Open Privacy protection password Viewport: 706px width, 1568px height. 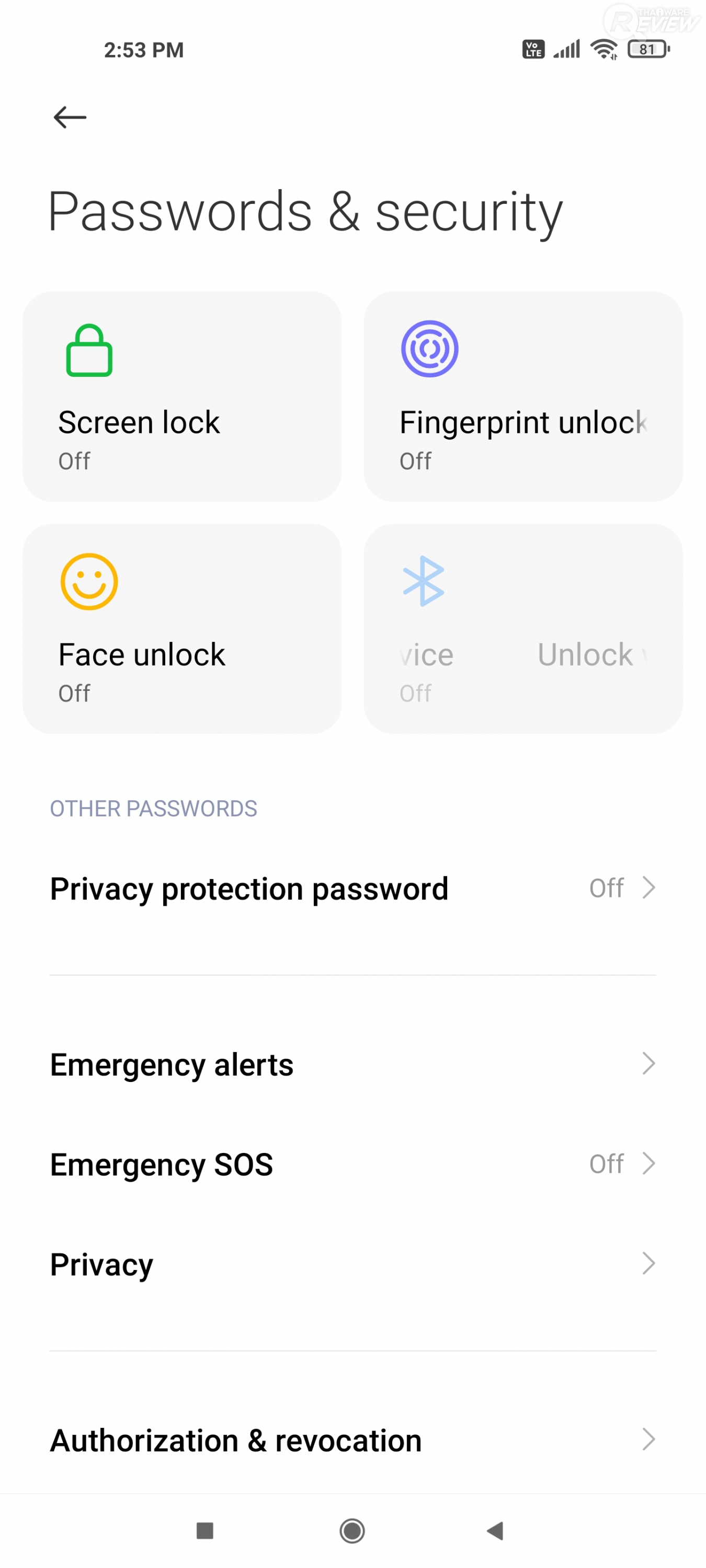pos(352,889)
